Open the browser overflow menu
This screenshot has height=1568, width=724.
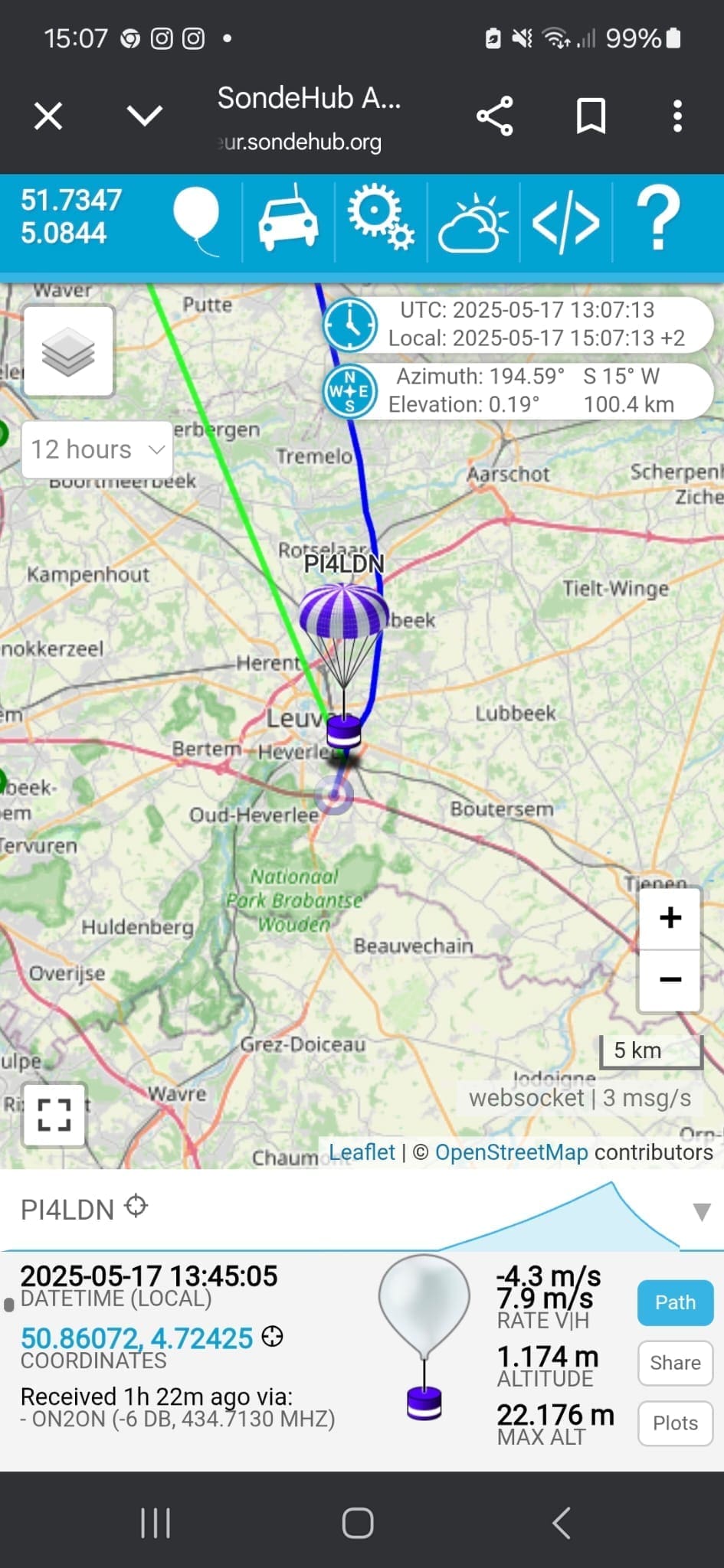pyautogui.click(x=676, y=116)
